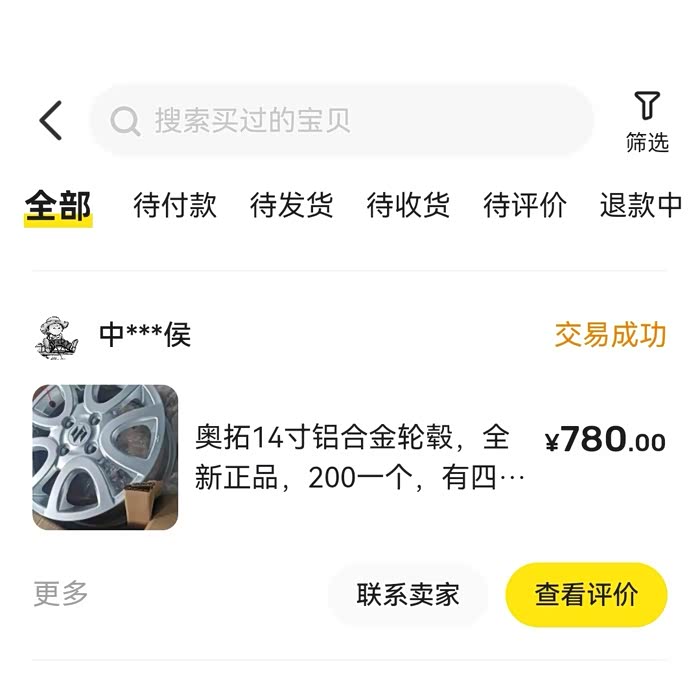This screenshot has height=685, width=700.
Task: Open the 筛选 filter options
Action: 647,122
